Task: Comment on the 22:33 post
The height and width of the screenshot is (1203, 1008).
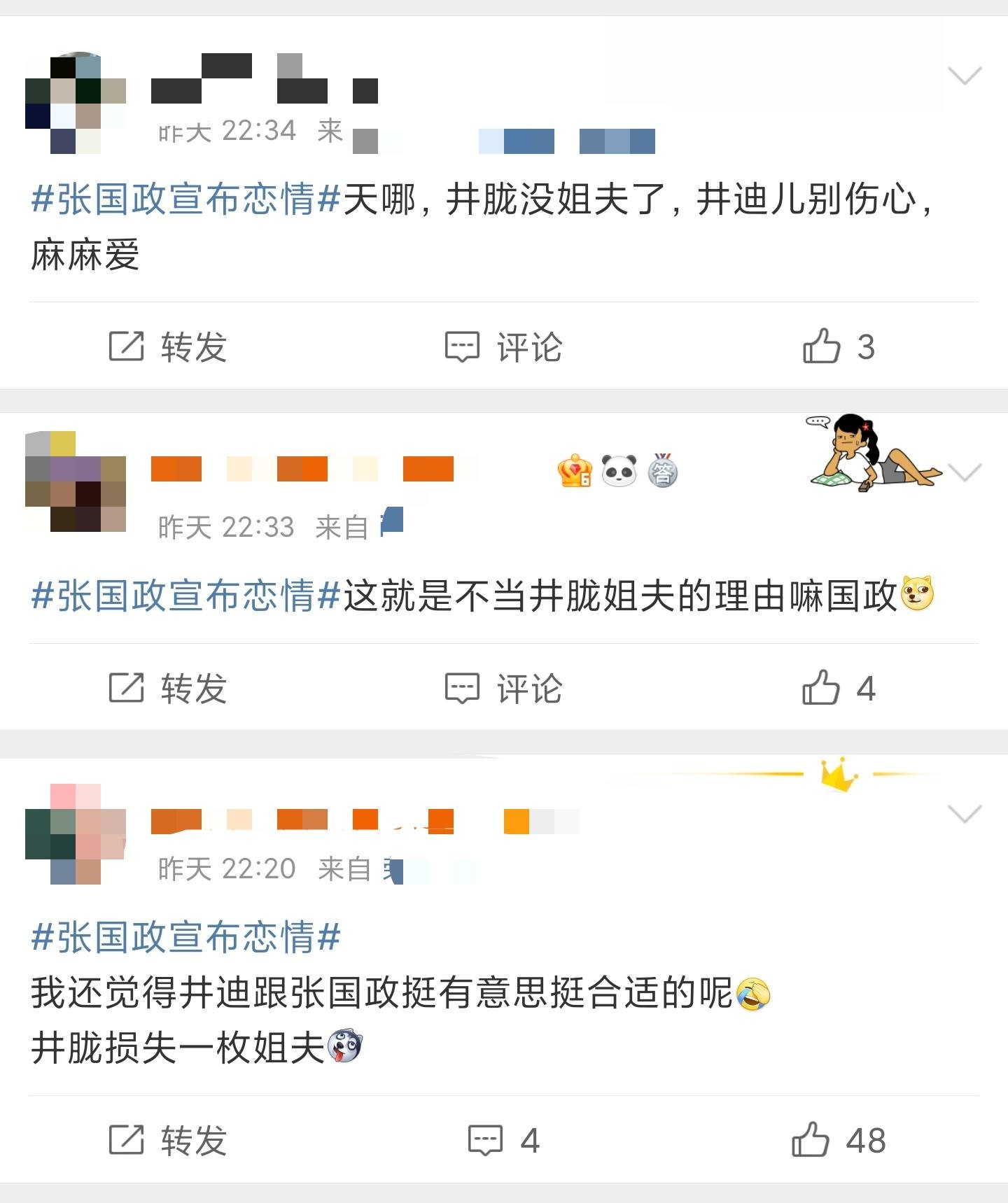Action: coord(504,689)
